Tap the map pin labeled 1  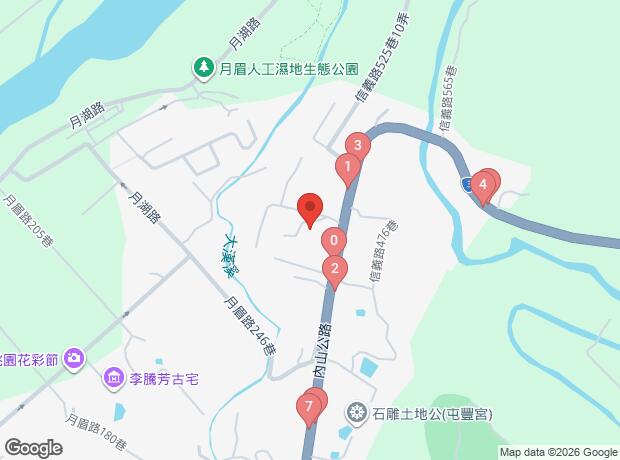click(x=347, y=167)
